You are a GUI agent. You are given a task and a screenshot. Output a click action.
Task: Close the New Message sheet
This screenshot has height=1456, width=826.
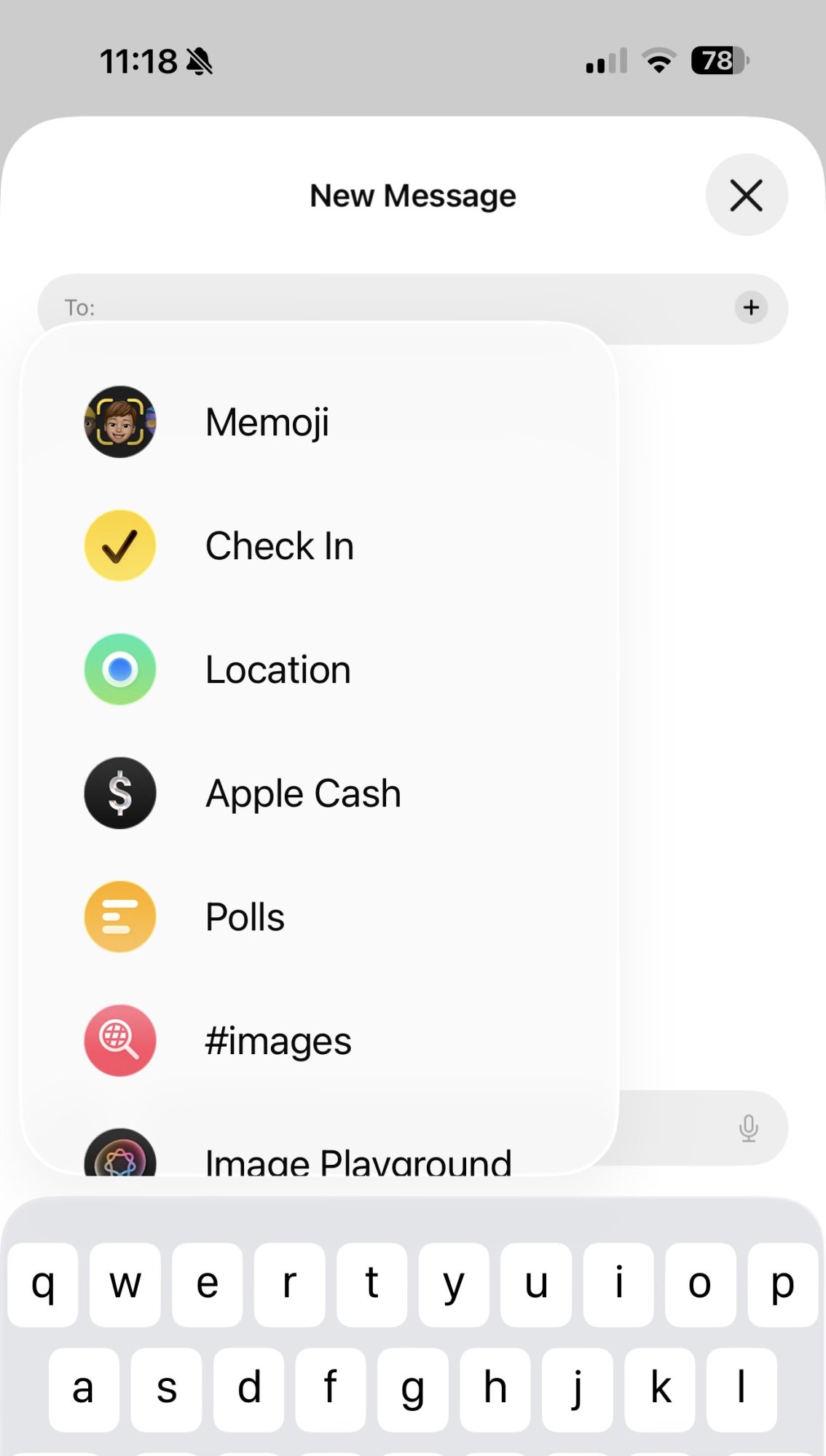[746, 195]
